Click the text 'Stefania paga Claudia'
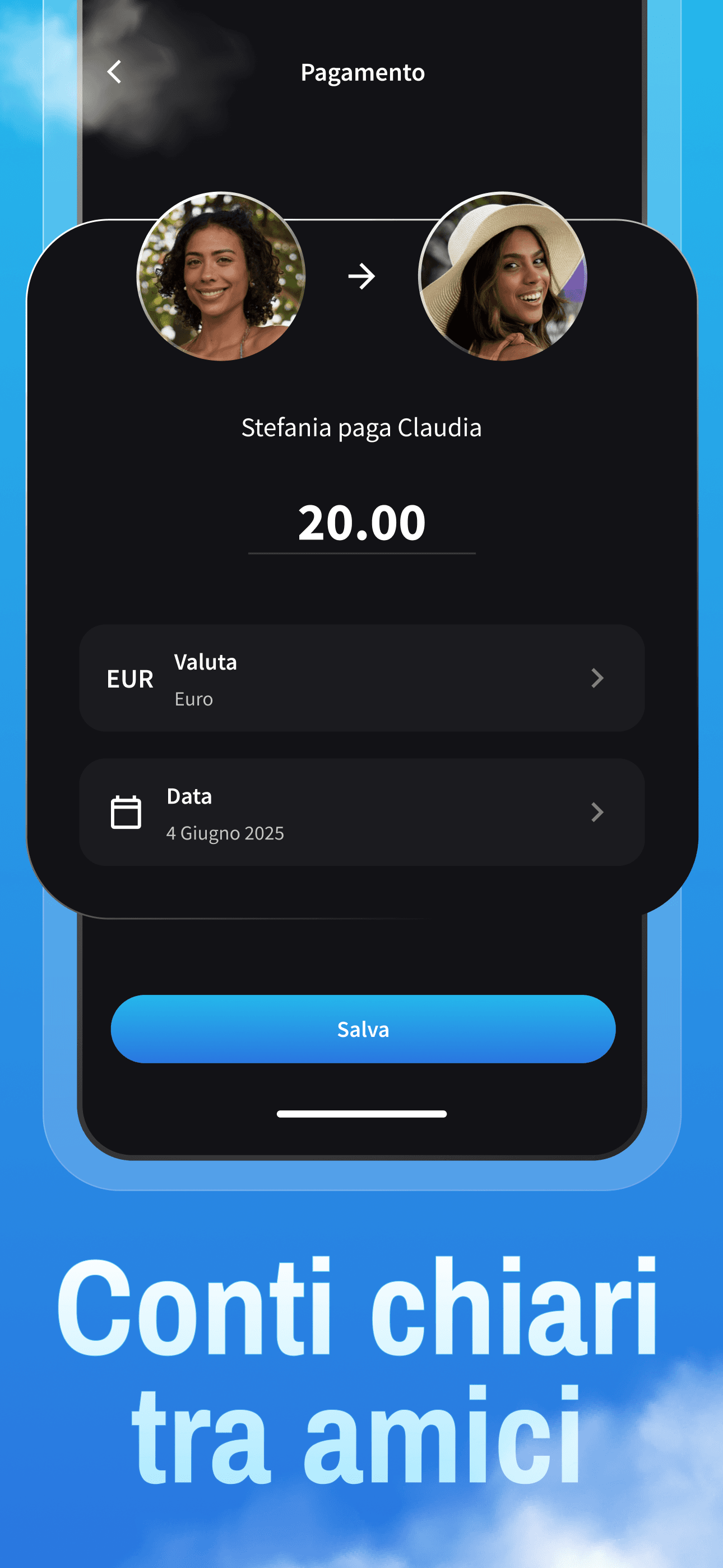This screenshot has height=1568, width=723. point(361,427)
